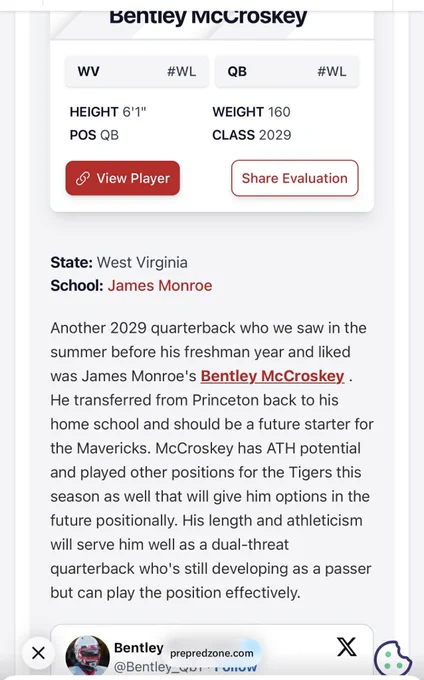Screen dimensions: 424x680
Task: Open the Bentley McCroskey profile link
Action: click(x=272, y=376)
